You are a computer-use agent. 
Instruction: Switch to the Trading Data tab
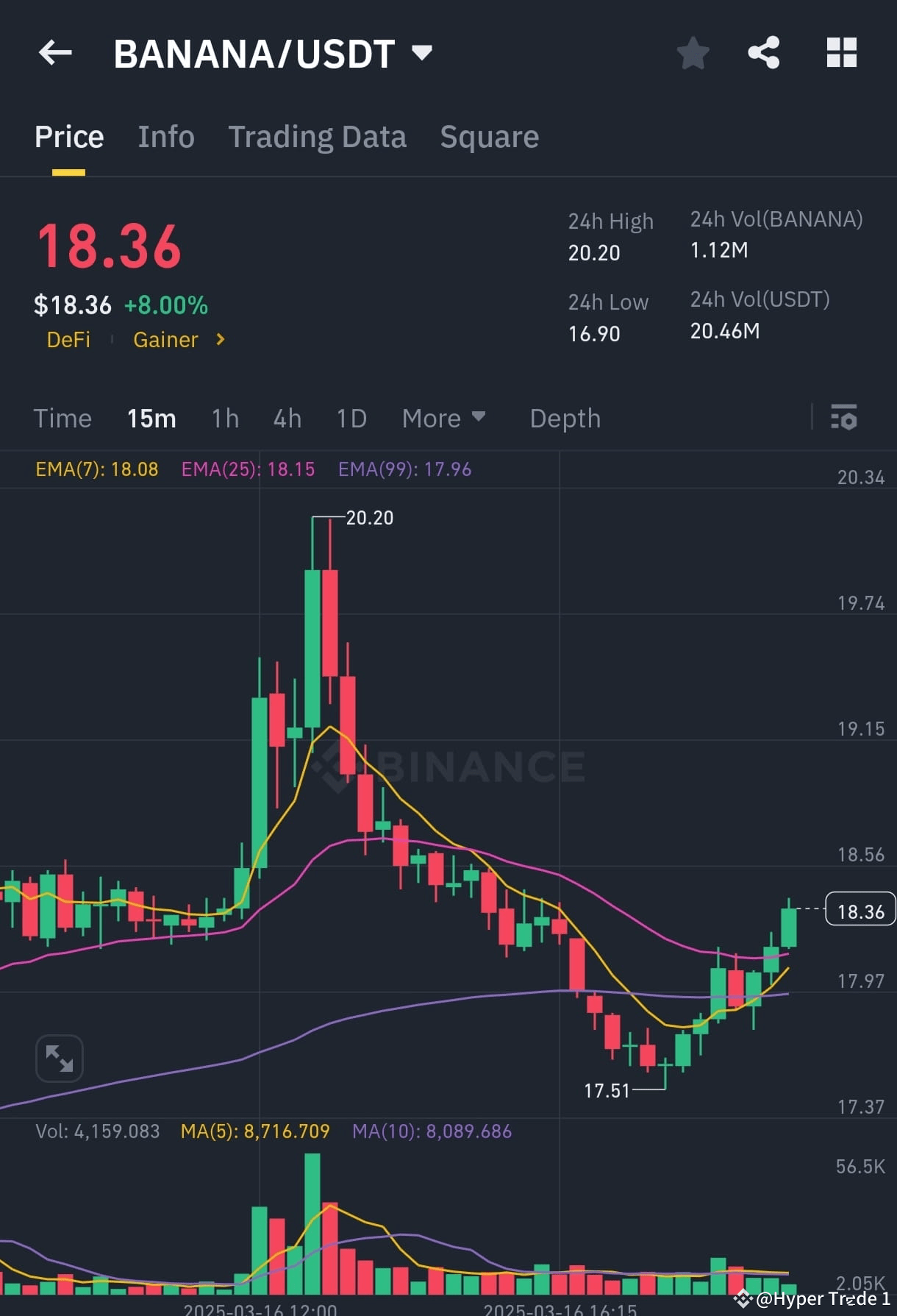click(x=318, y=136)
